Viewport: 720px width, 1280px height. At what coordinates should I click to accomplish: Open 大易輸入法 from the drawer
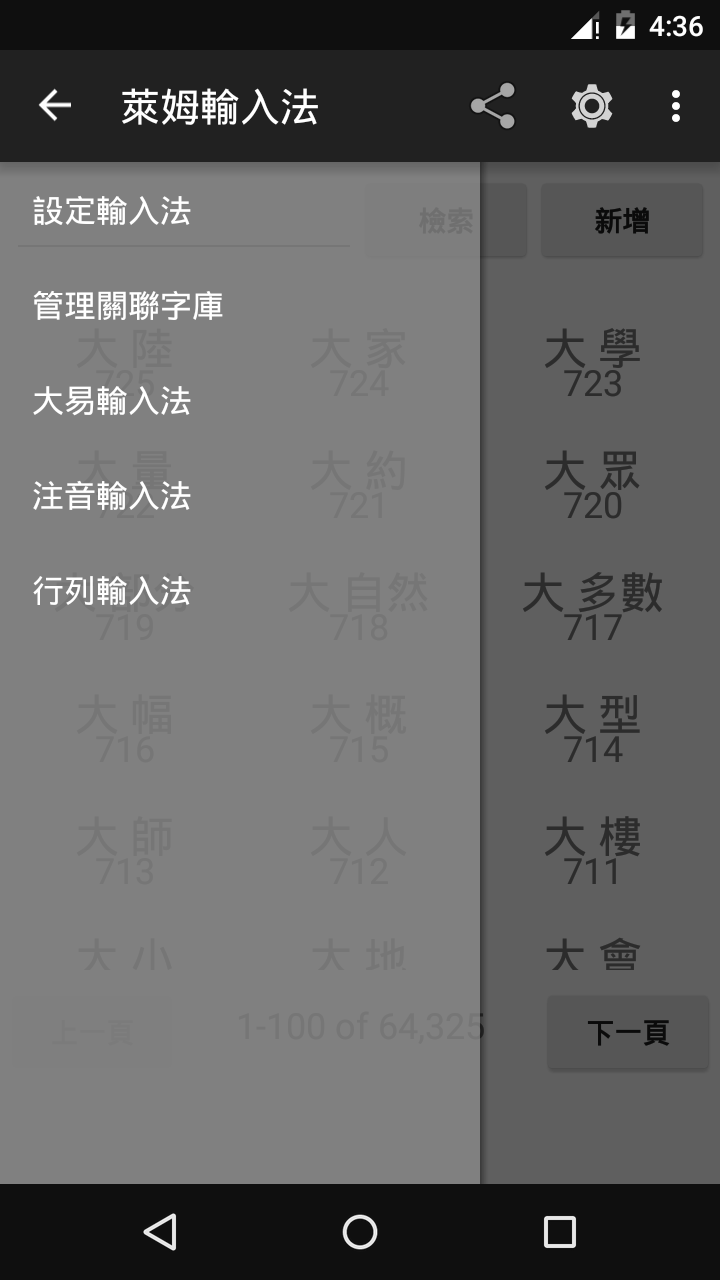(112, 401)
